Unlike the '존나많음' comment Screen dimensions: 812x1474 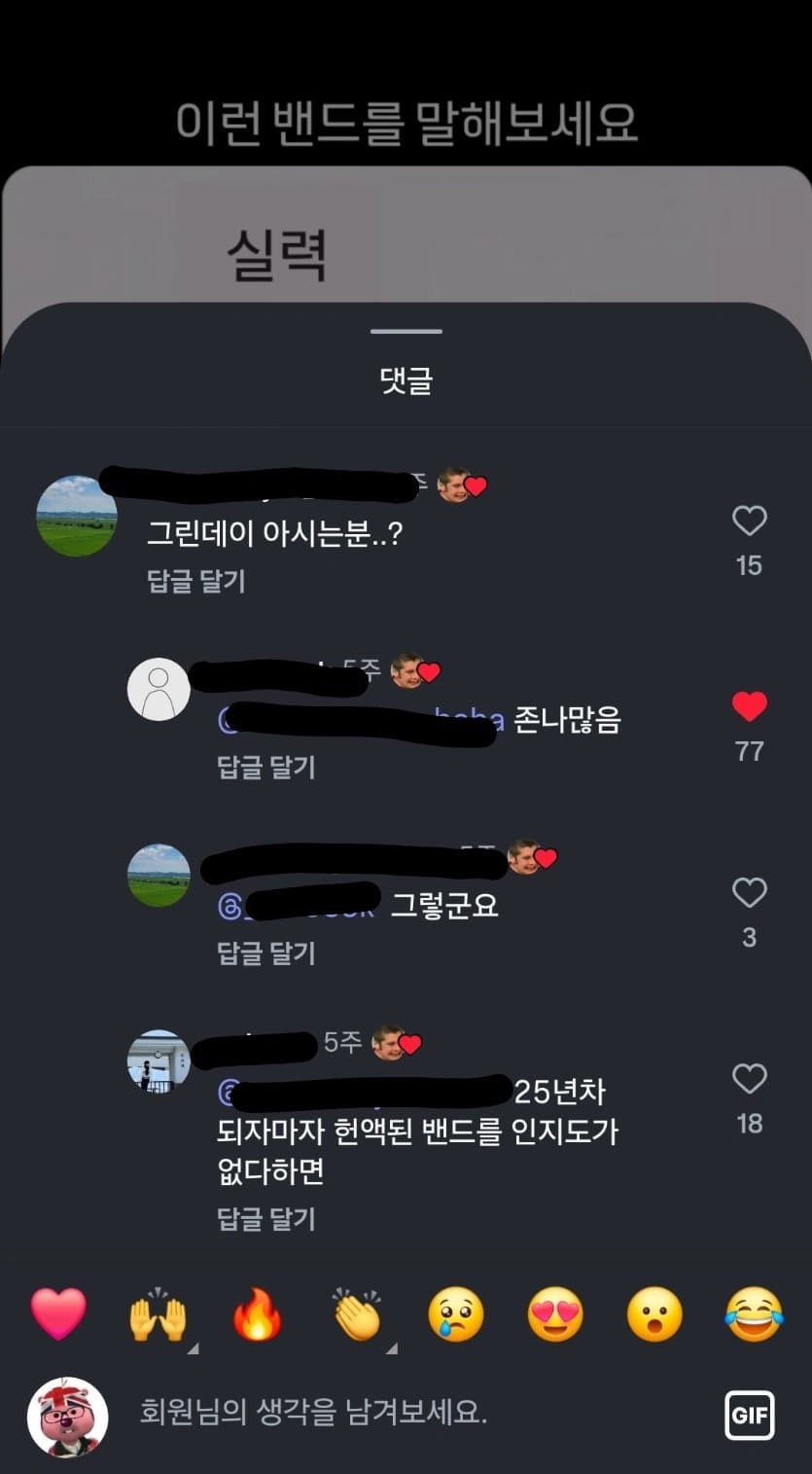(749, 707)
